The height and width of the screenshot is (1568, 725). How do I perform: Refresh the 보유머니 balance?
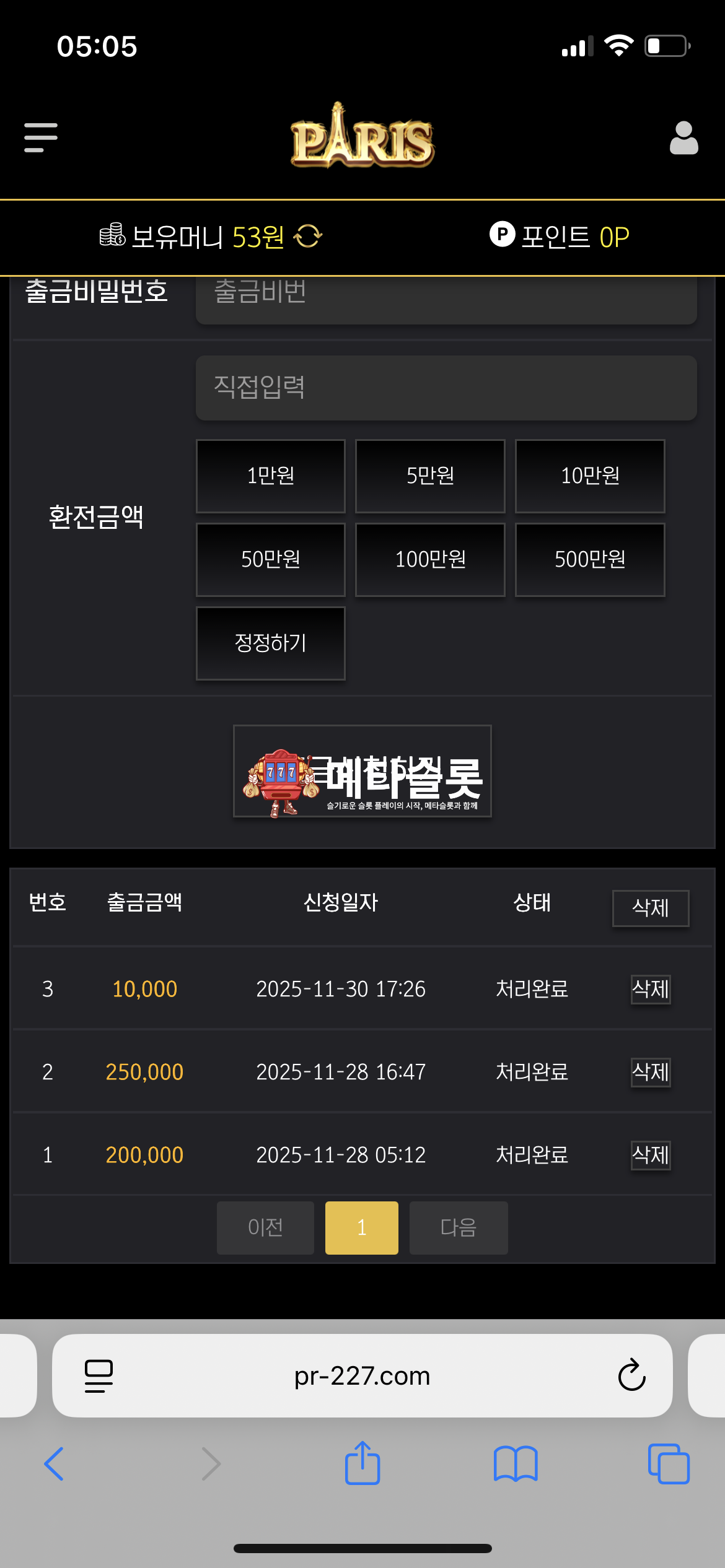click(x=308, y=236)
